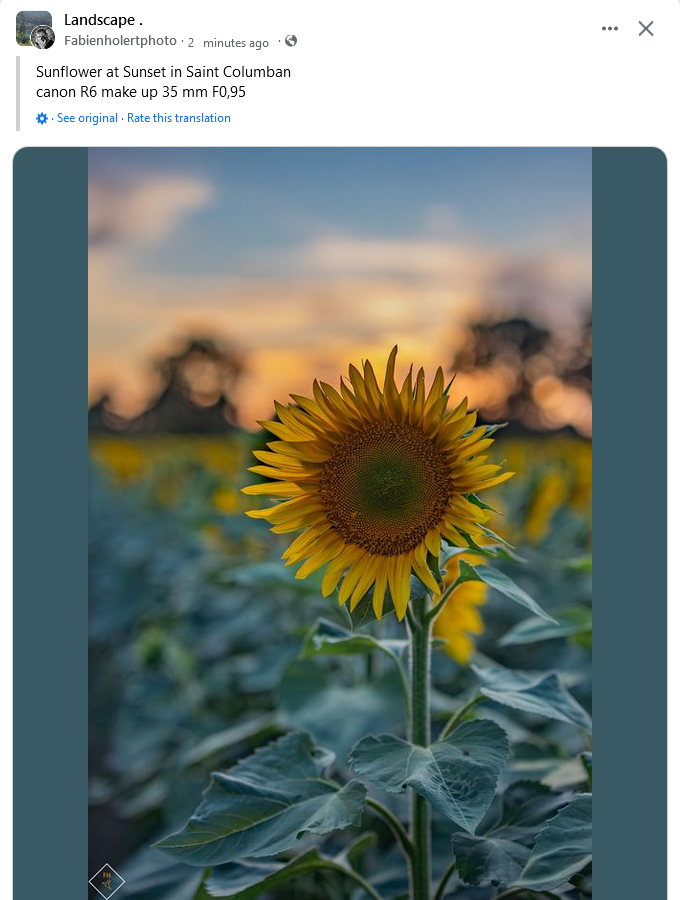Open the post's three-dot options menu
680x900 pixels.
tap(610, 28)
